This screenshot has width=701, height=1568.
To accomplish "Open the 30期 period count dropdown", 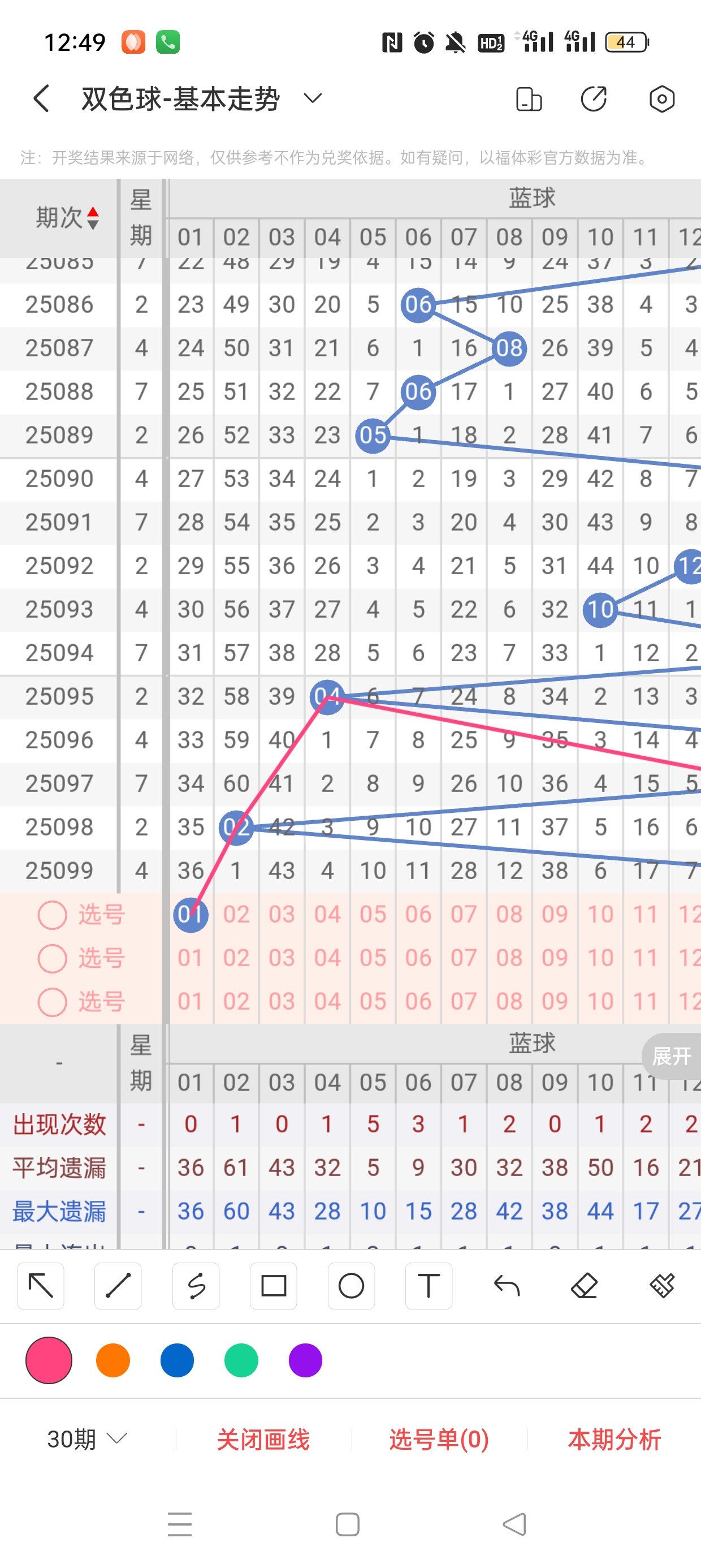I will coord(87,1439).
